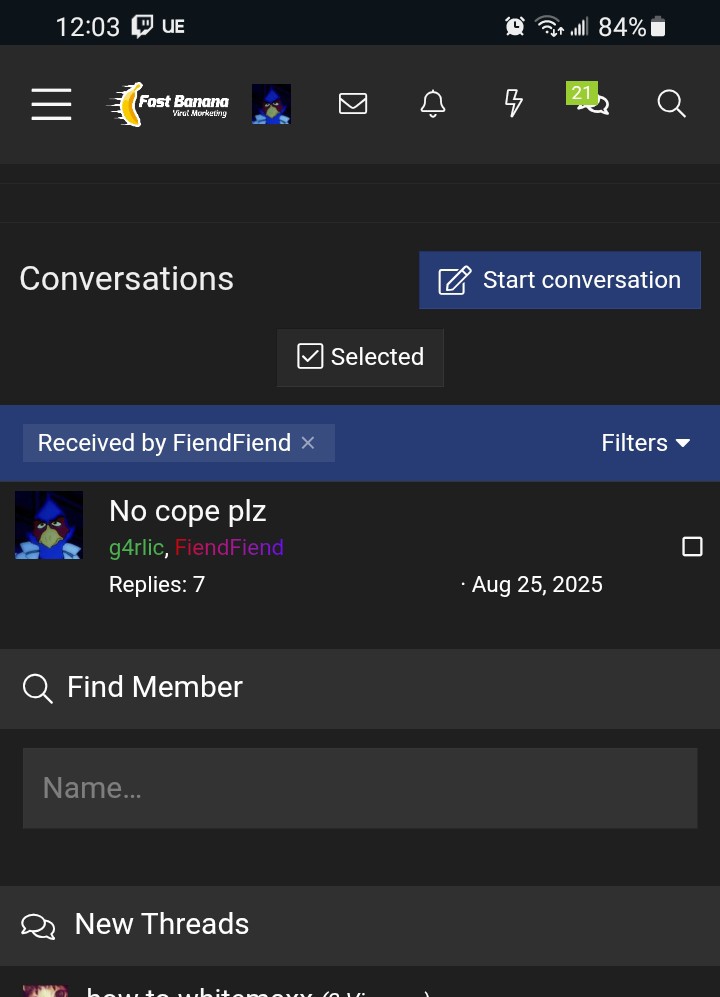Viewport: 720px width, 997px height.
Task: Open the New Threads section
Action: point(161,924)
